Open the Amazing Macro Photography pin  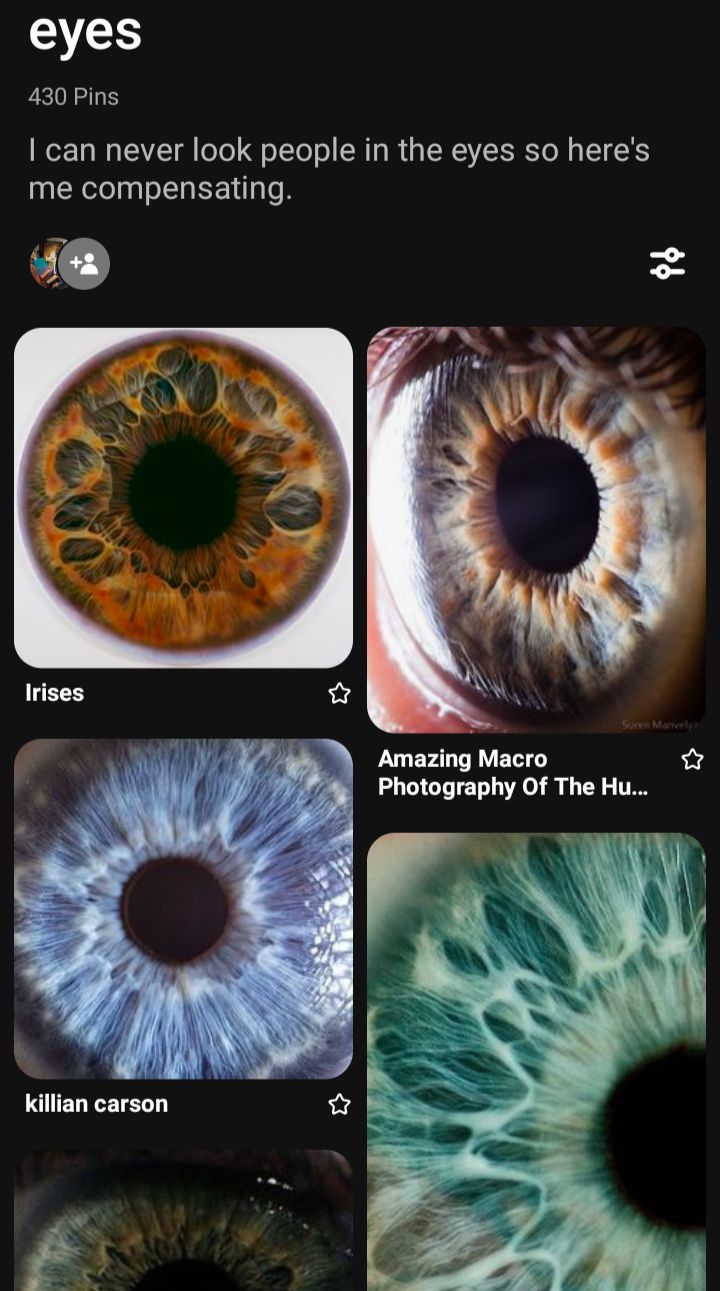tap(536, 530)
